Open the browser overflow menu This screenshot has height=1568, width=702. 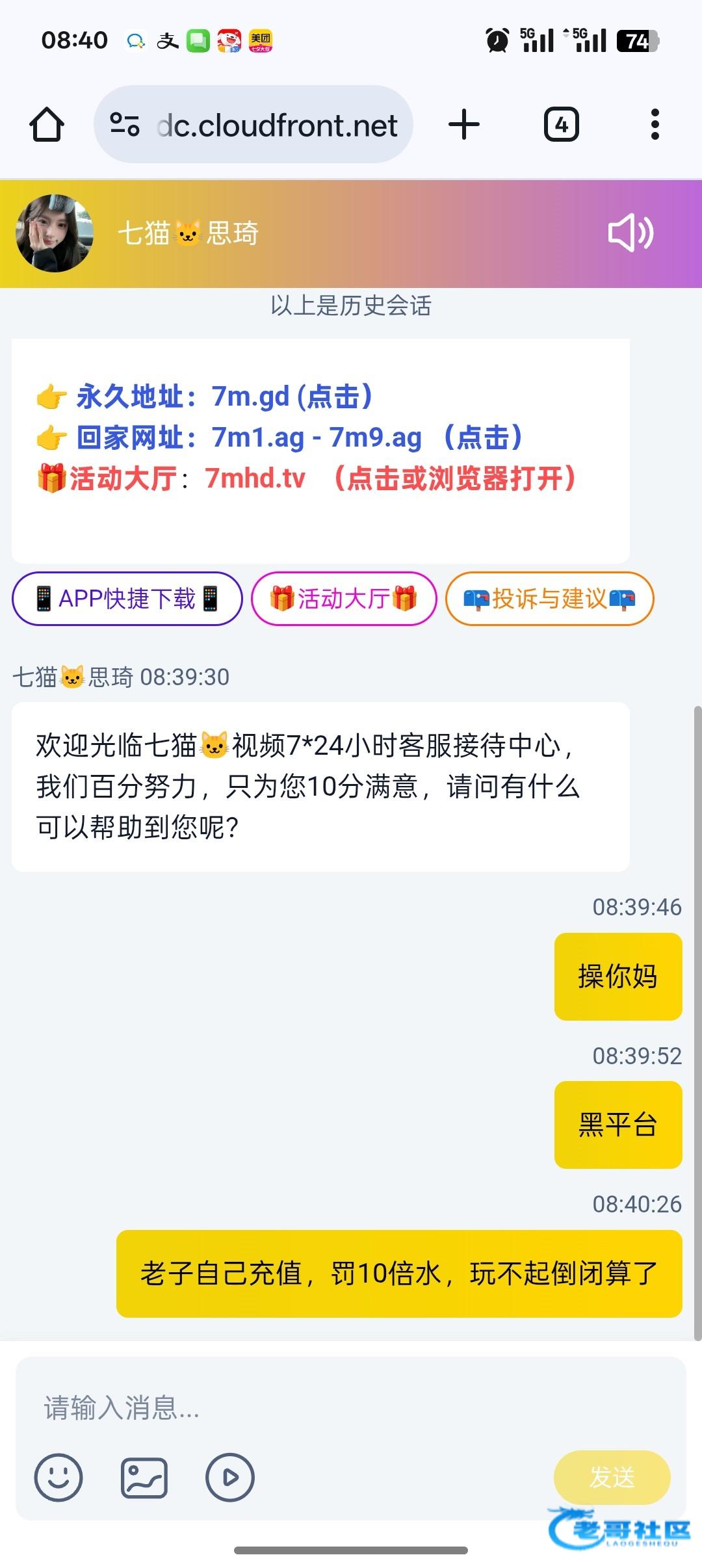coord(655,124)
